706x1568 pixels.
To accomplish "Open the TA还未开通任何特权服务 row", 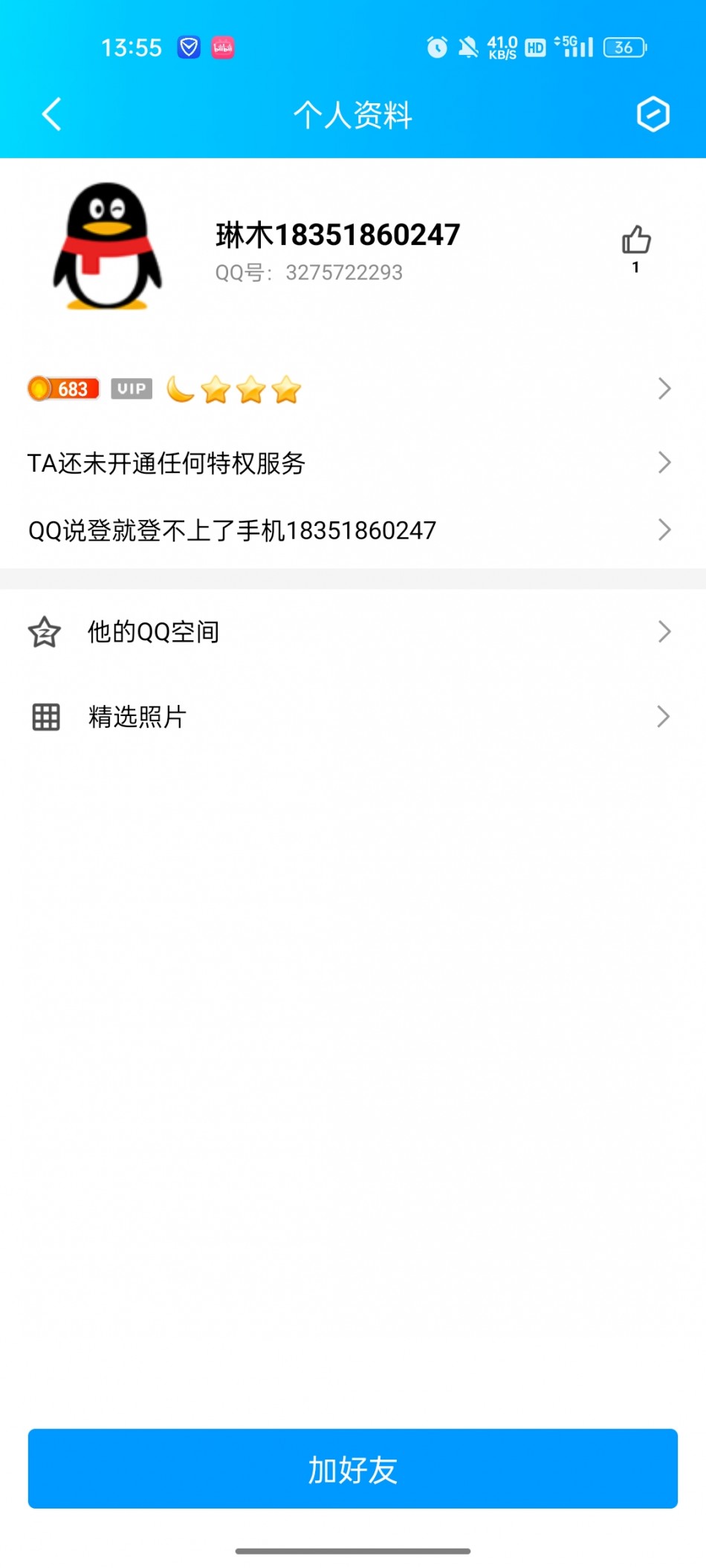I will pos(349,463).
